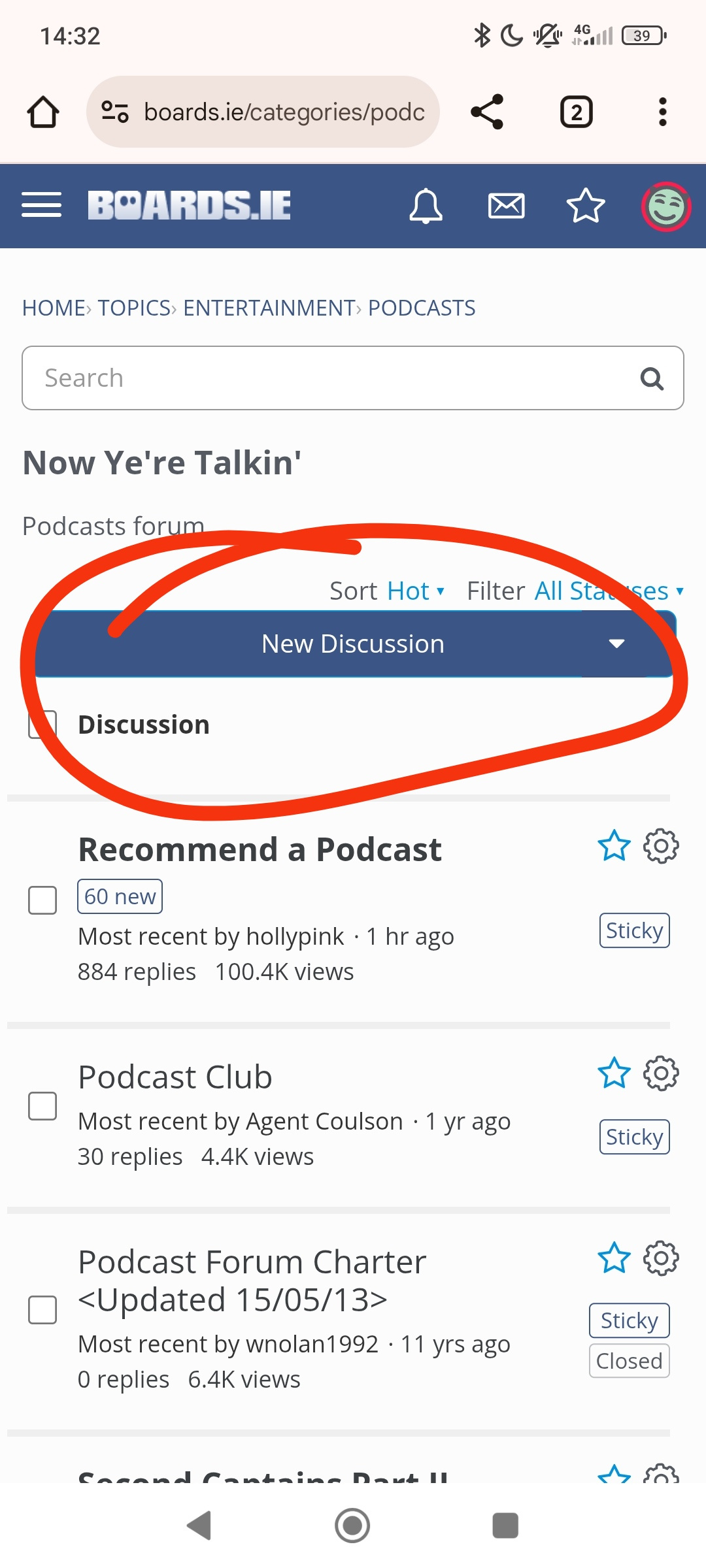This screenshot has width=706, height=1568.
Task: Open the messages inbox envelope
Action: click(506, 206)
